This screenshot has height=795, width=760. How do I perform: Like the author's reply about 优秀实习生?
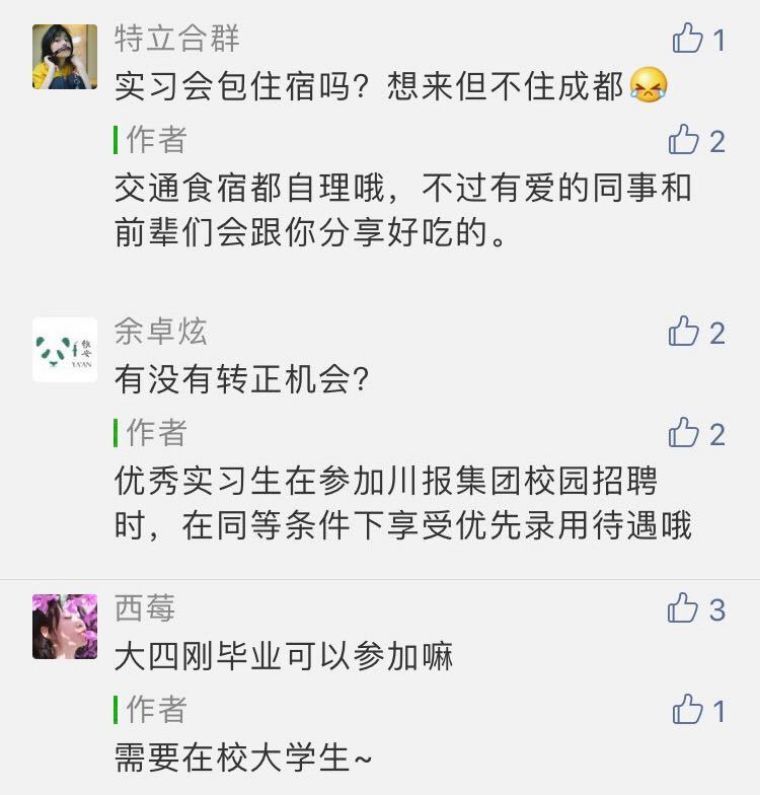685,434
